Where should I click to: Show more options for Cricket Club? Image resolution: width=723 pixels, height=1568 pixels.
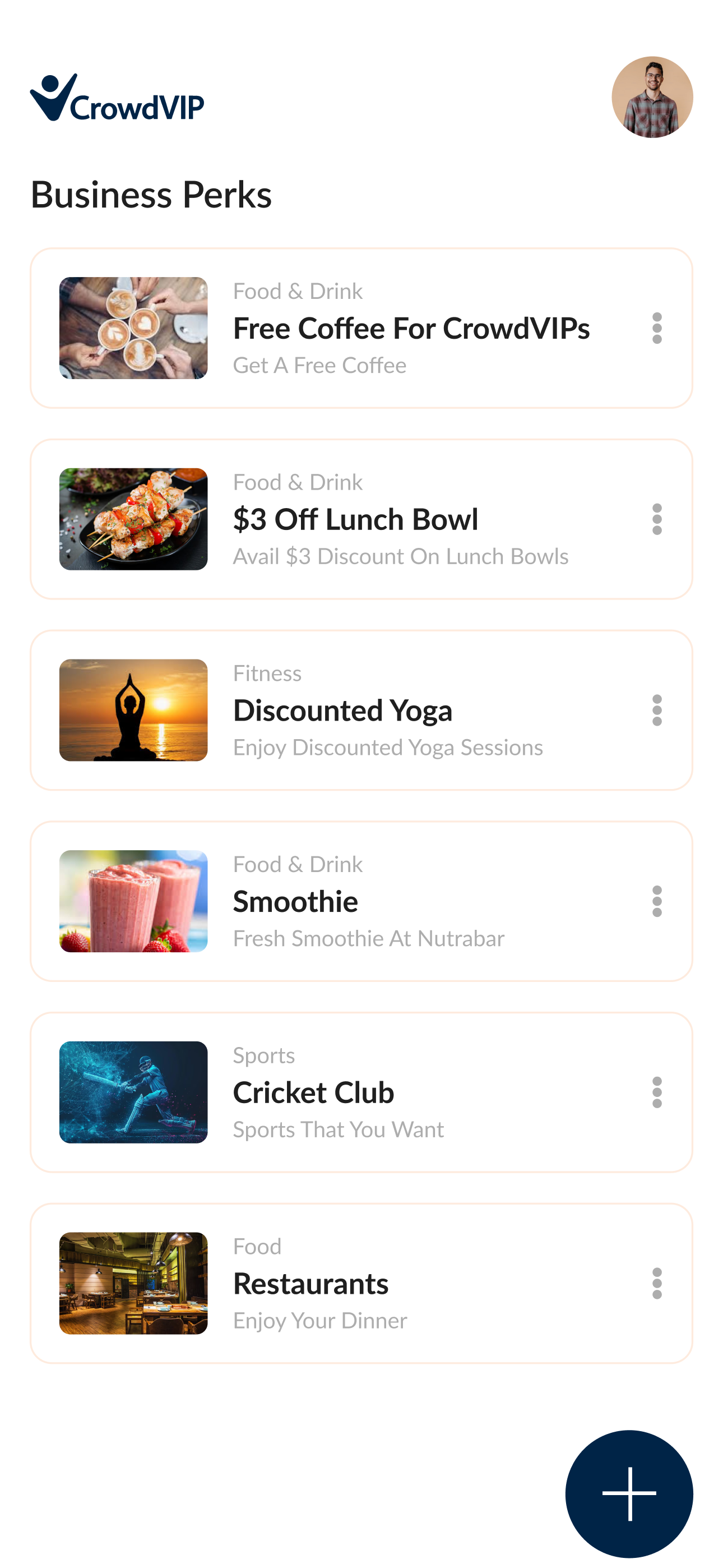click(657, 1092)
